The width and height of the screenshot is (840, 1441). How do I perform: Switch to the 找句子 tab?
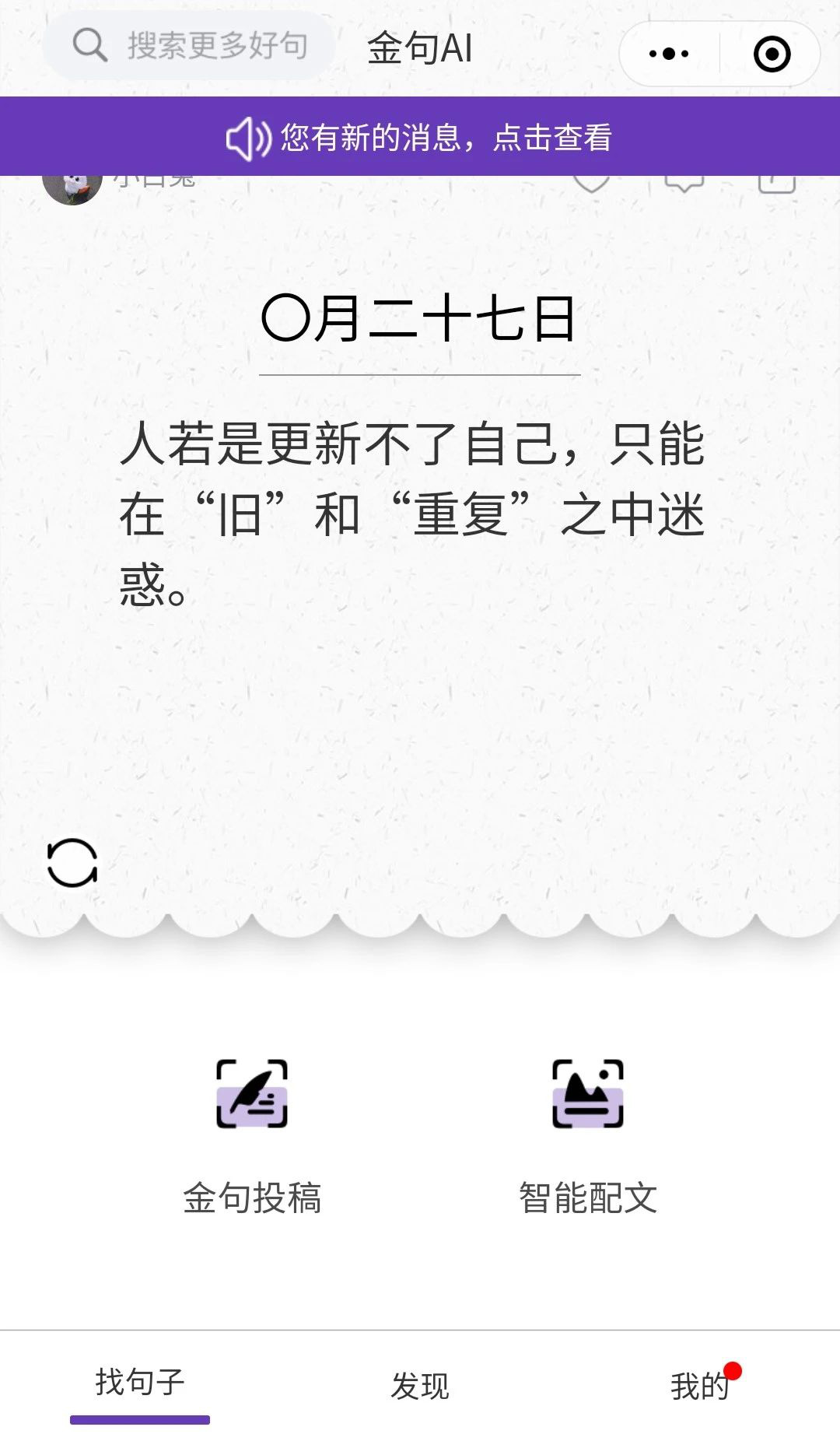coord(140,1384)
